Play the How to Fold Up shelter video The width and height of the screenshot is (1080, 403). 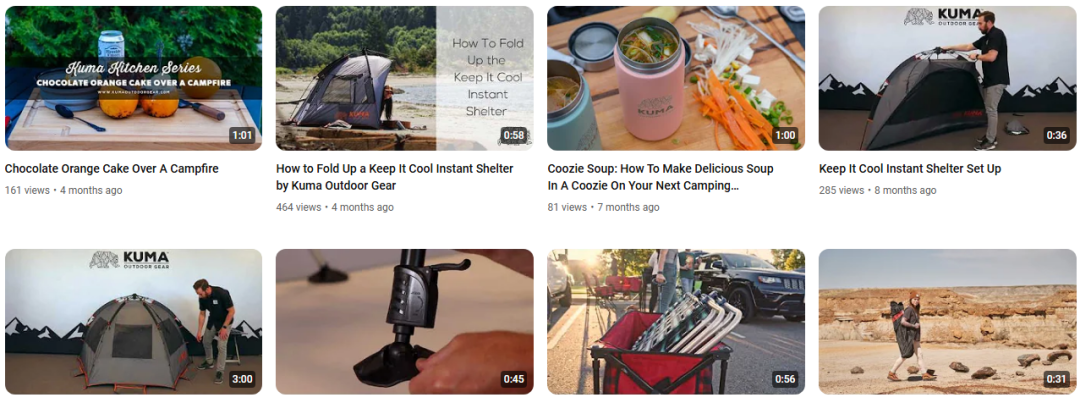[x=404, y=78]
